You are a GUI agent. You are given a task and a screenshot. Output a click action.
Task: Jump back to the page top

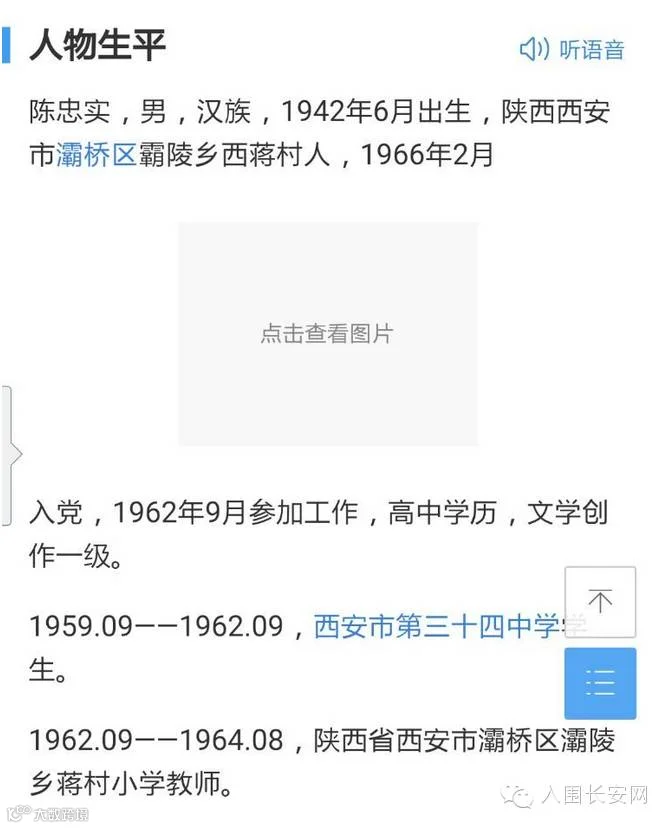coord(600,602)
